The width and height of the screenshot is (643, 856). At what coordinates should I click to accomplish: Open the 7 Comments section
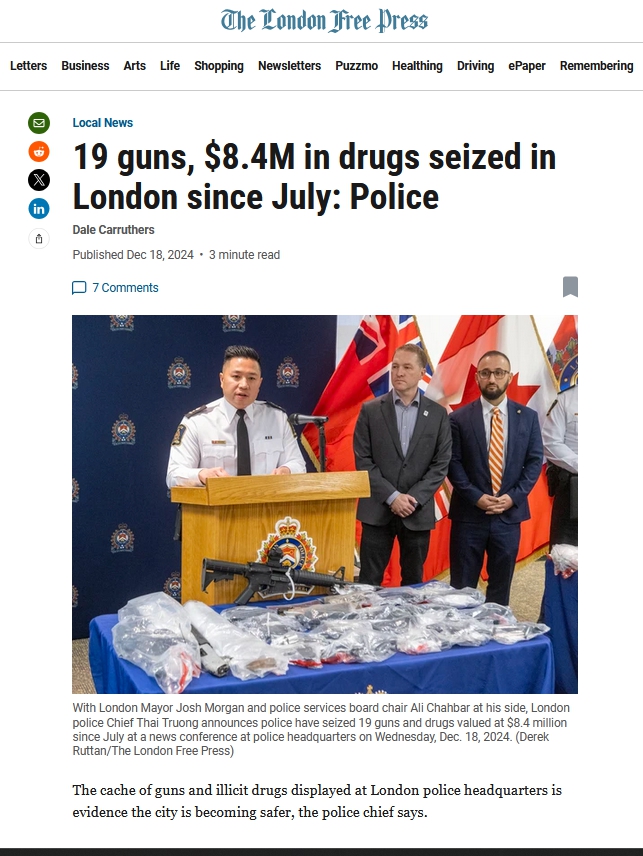coord(115,288)
